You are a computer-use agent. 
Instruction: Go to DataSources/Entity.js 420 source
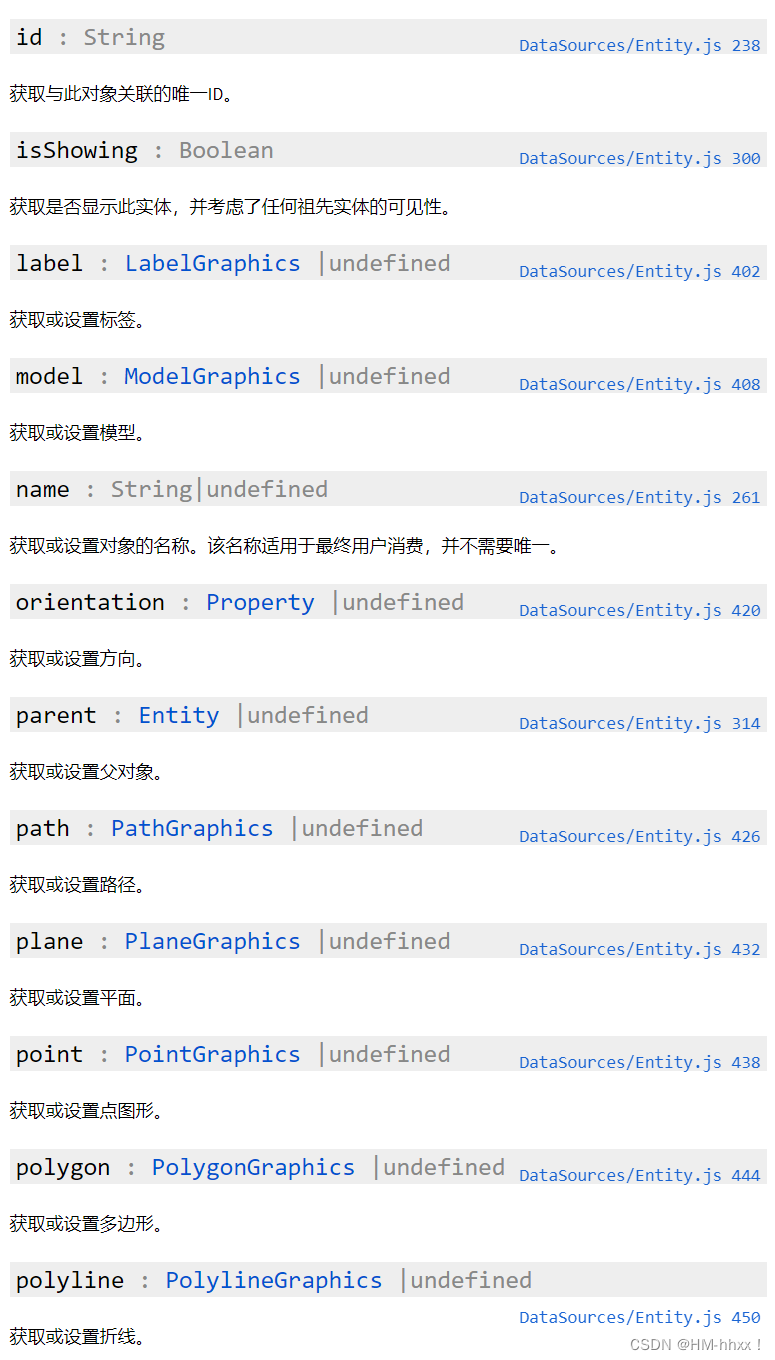[639, 610]
